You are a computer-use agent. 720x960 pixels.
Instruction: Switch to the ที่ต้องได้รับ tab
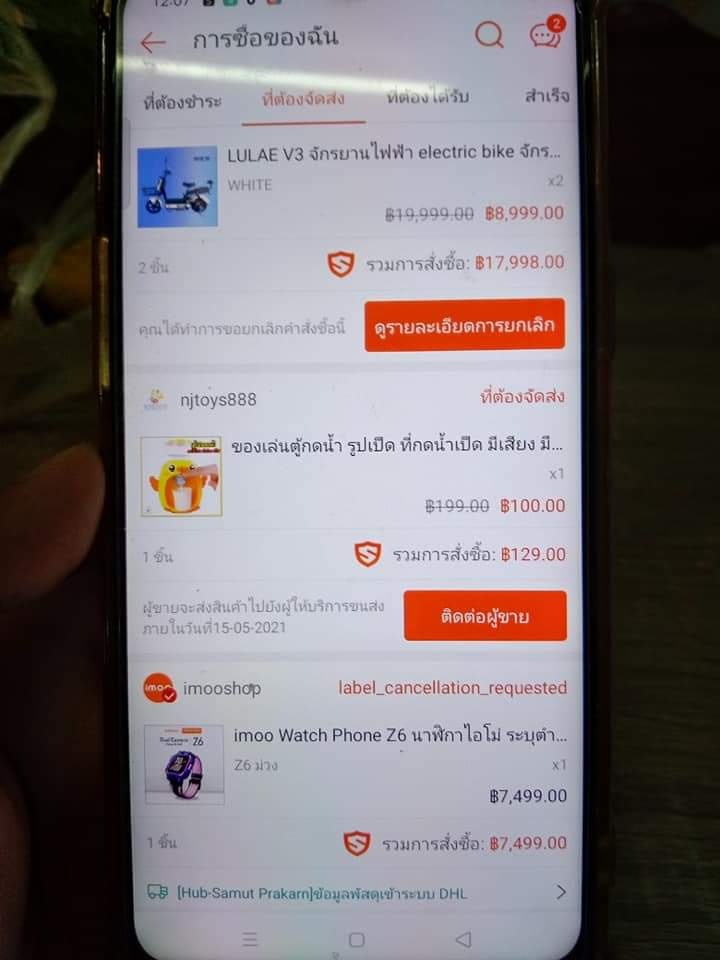point(427,97)
